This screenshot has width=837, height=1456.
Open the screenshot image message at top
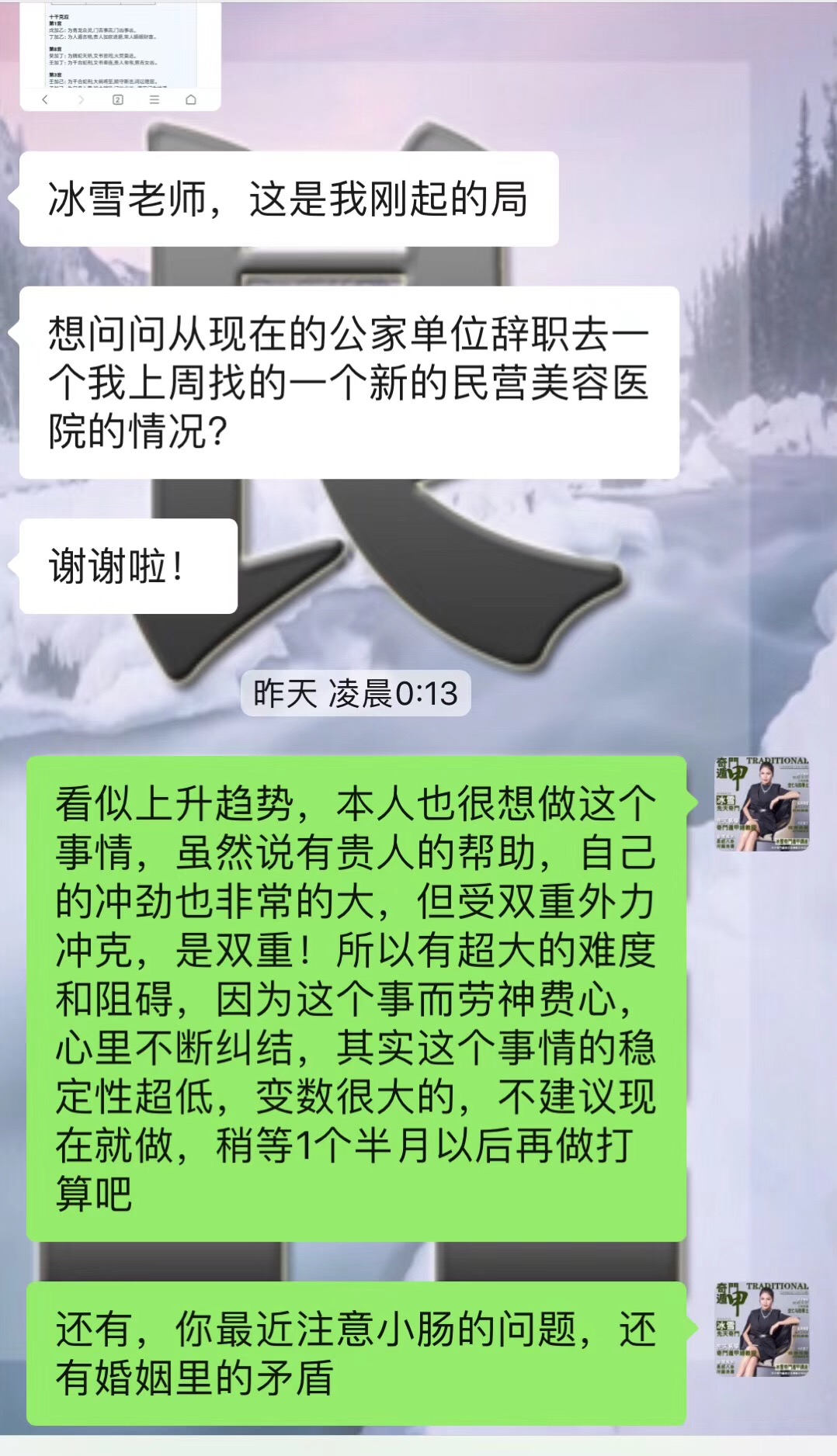coord(120,54)
